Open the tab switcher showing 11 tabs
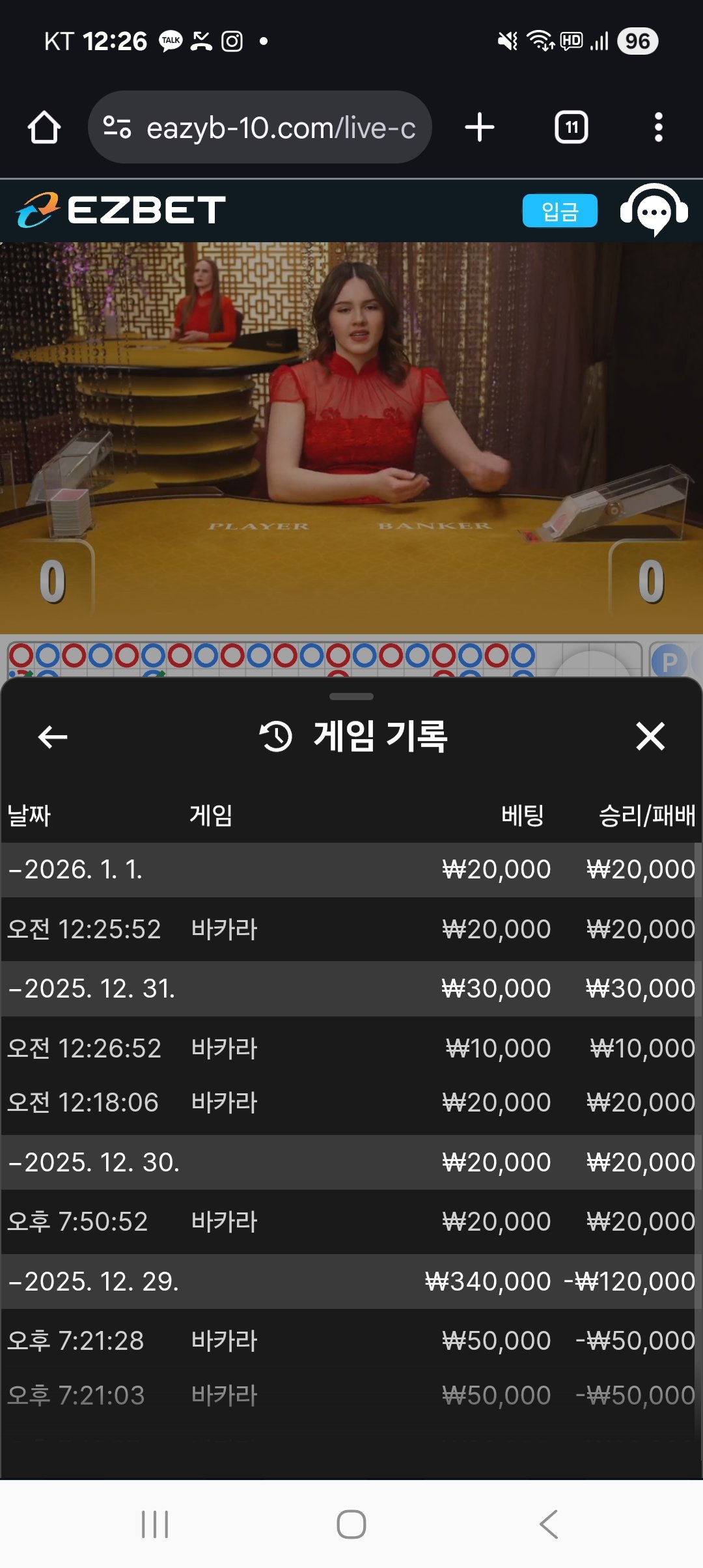703x1568 pixels. 571,128
